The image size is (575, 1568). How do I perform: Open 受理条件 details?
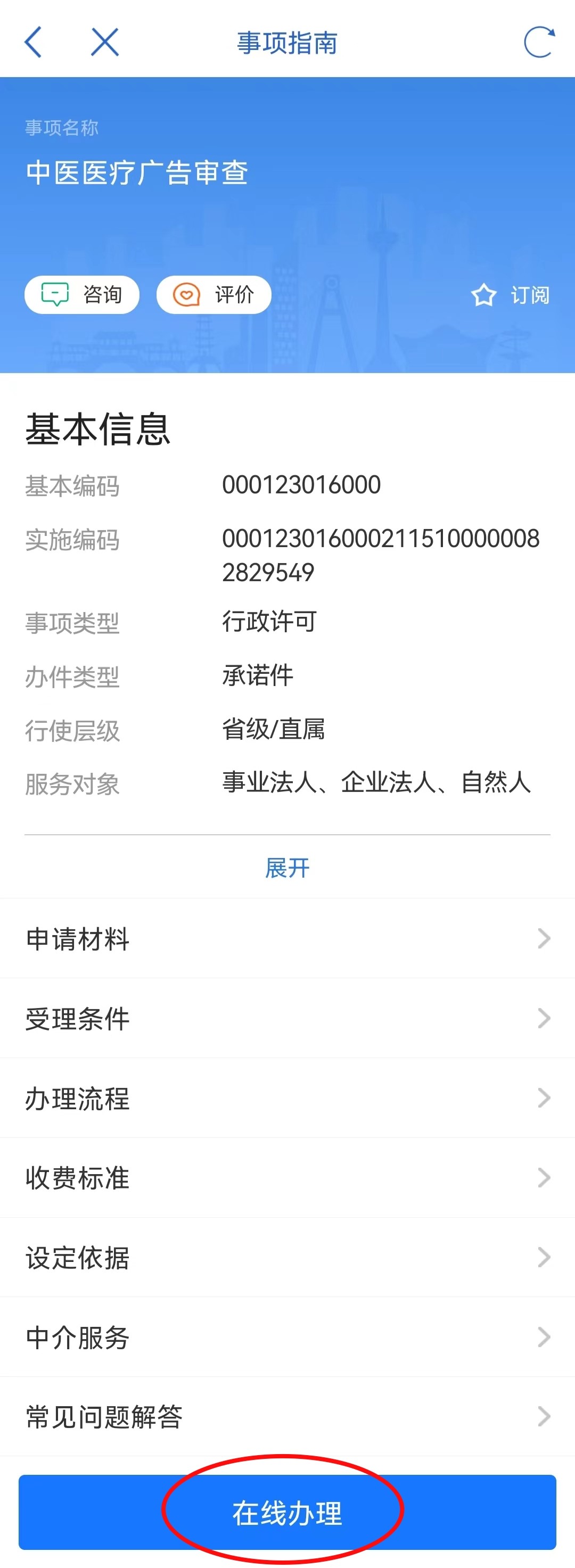coord(287,1018)
